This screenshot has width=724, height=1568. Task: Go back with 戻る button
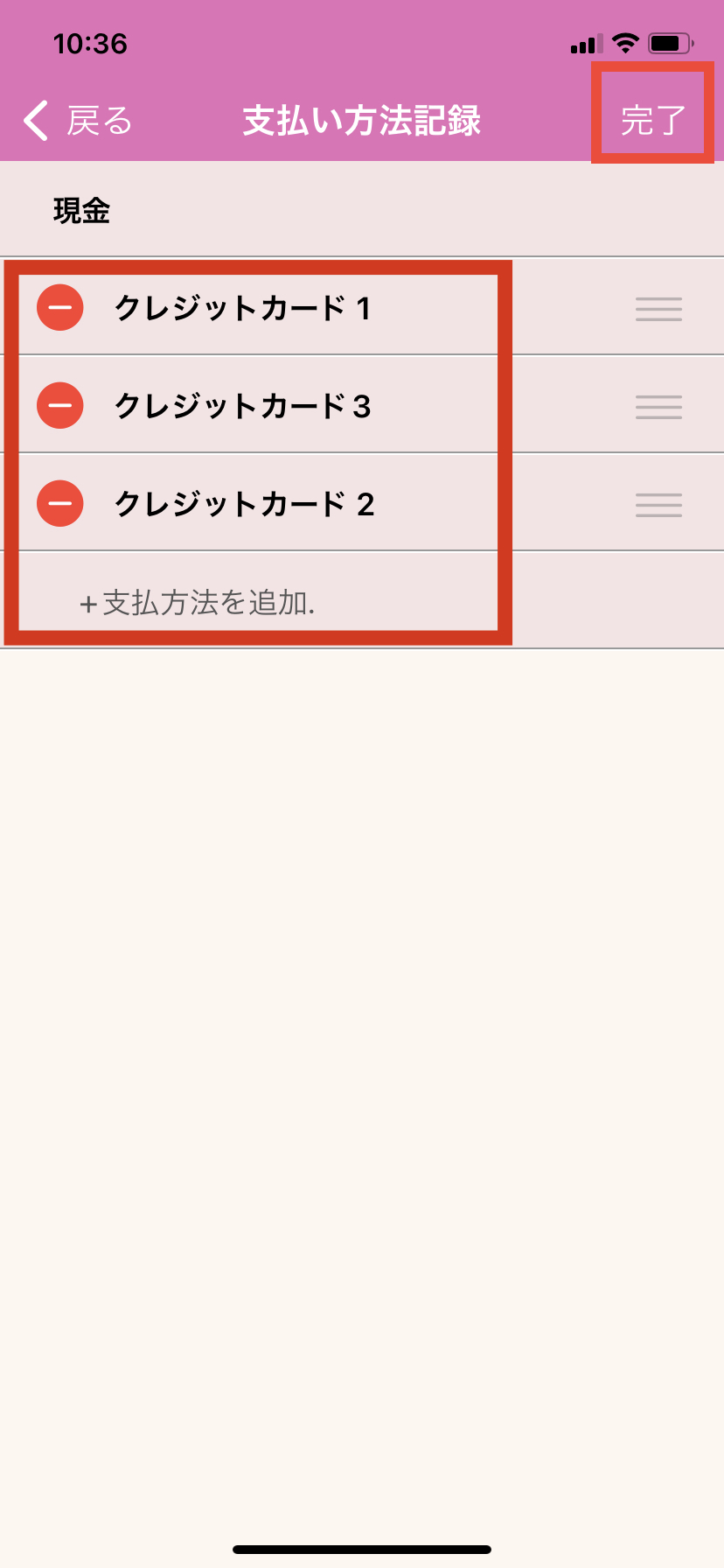[x=79, y=121]
